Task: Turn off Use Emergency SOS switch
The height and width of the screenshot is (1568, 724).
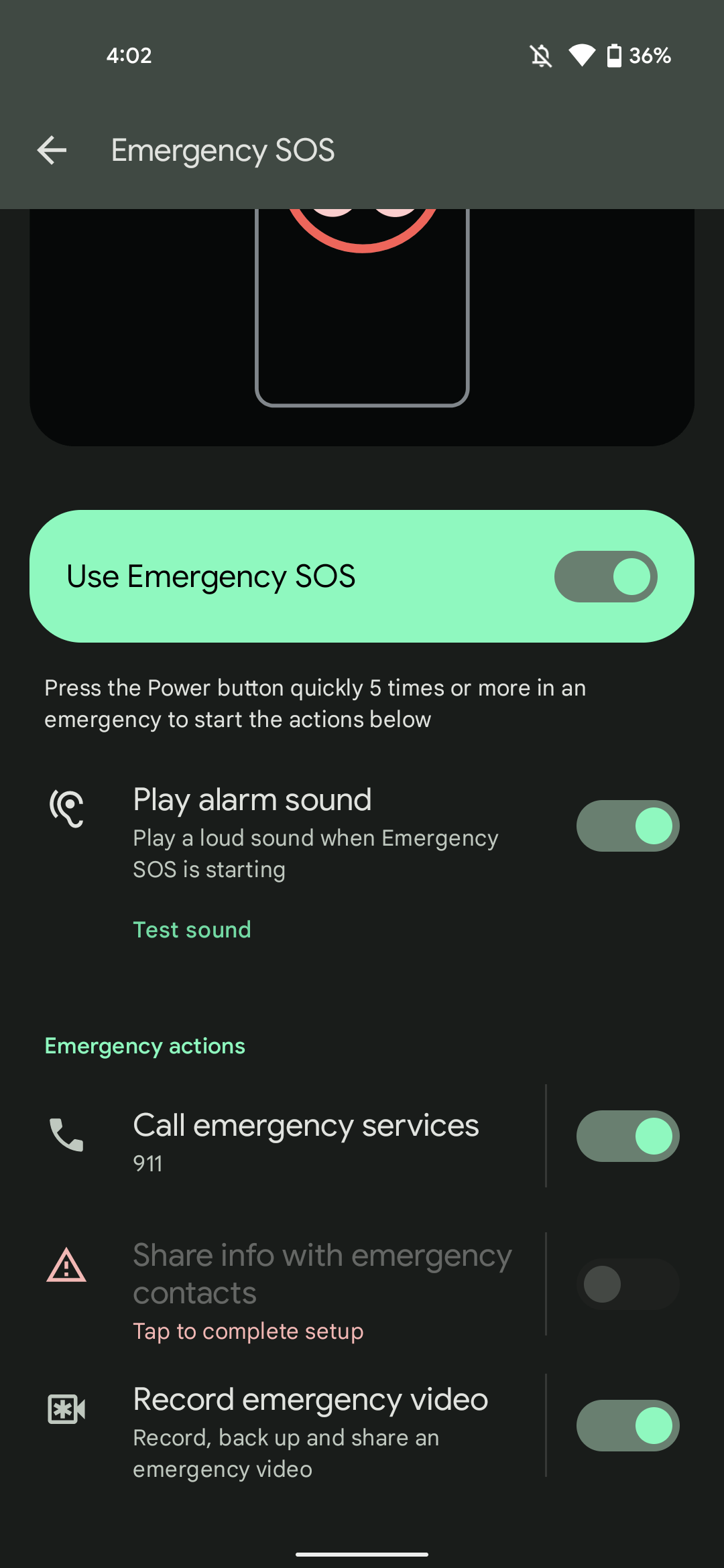Action: pyautogui.click(x=605, y=576)
